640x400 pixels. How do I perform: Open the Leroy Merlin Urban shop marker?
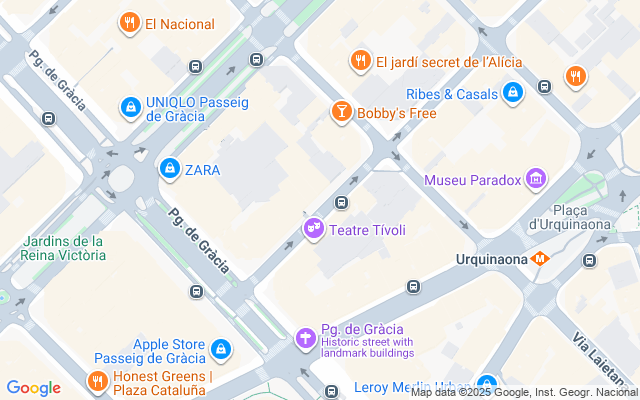pyautogui.click(x=487, y=385)
